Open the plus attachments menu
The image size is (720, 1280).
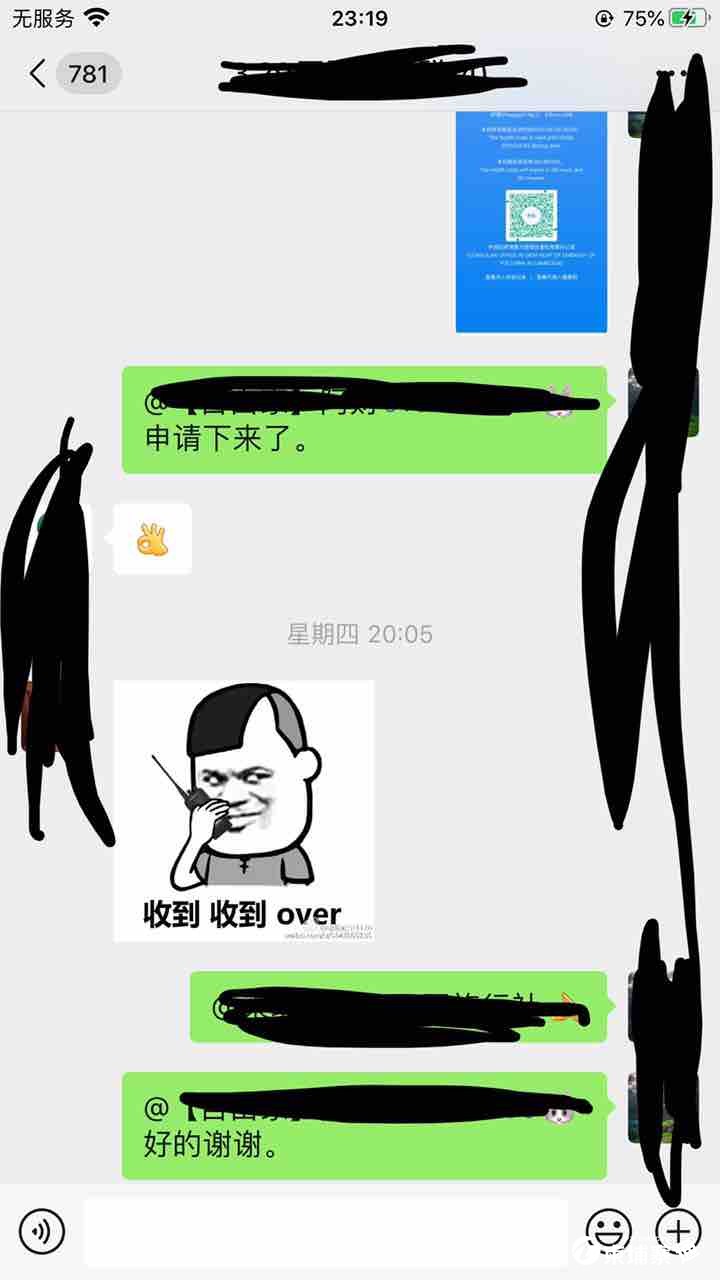(x=678, y=1231)
